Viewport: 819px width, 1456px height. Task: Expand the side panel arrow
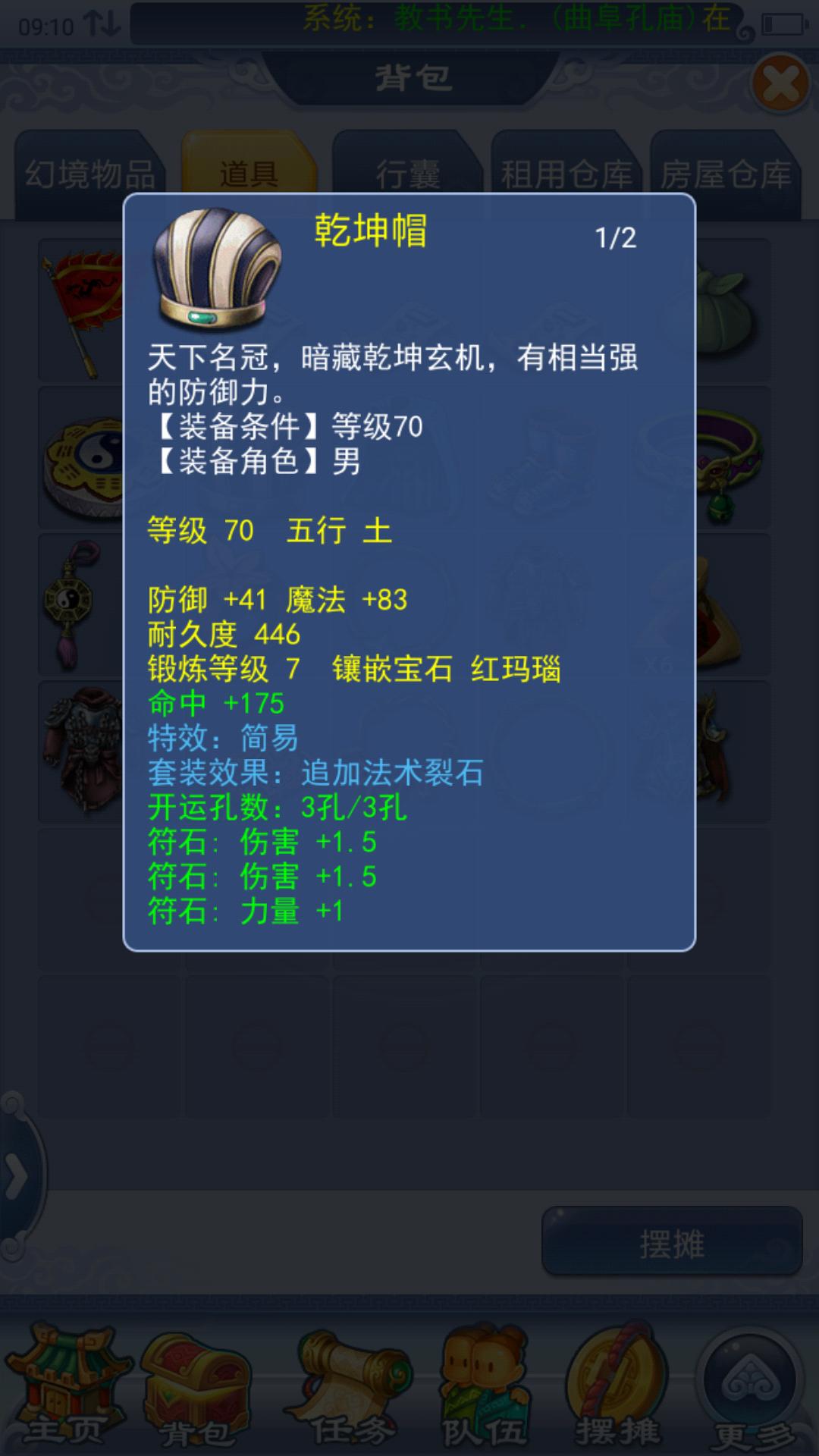pos(17,1177)
